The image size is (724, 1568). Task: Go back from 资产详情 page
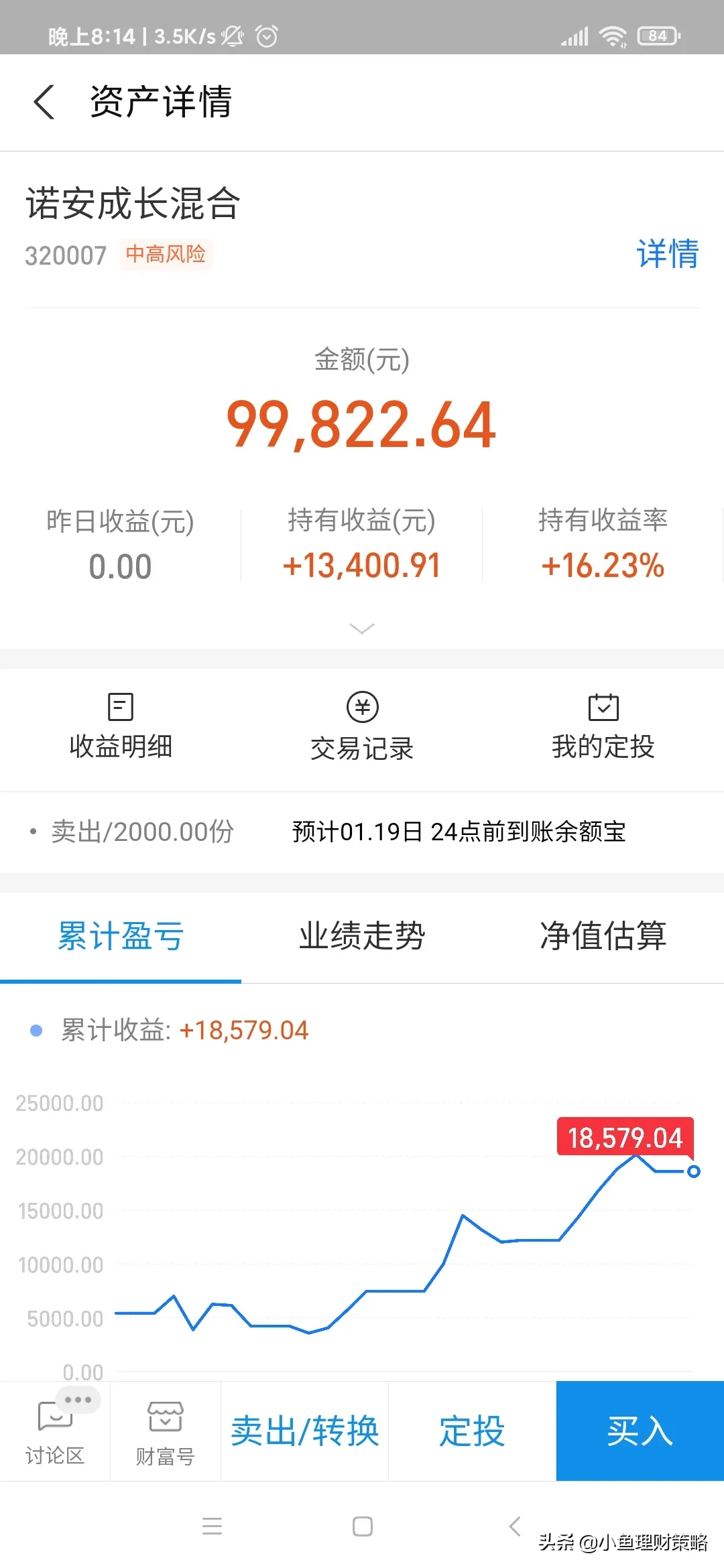44,103
